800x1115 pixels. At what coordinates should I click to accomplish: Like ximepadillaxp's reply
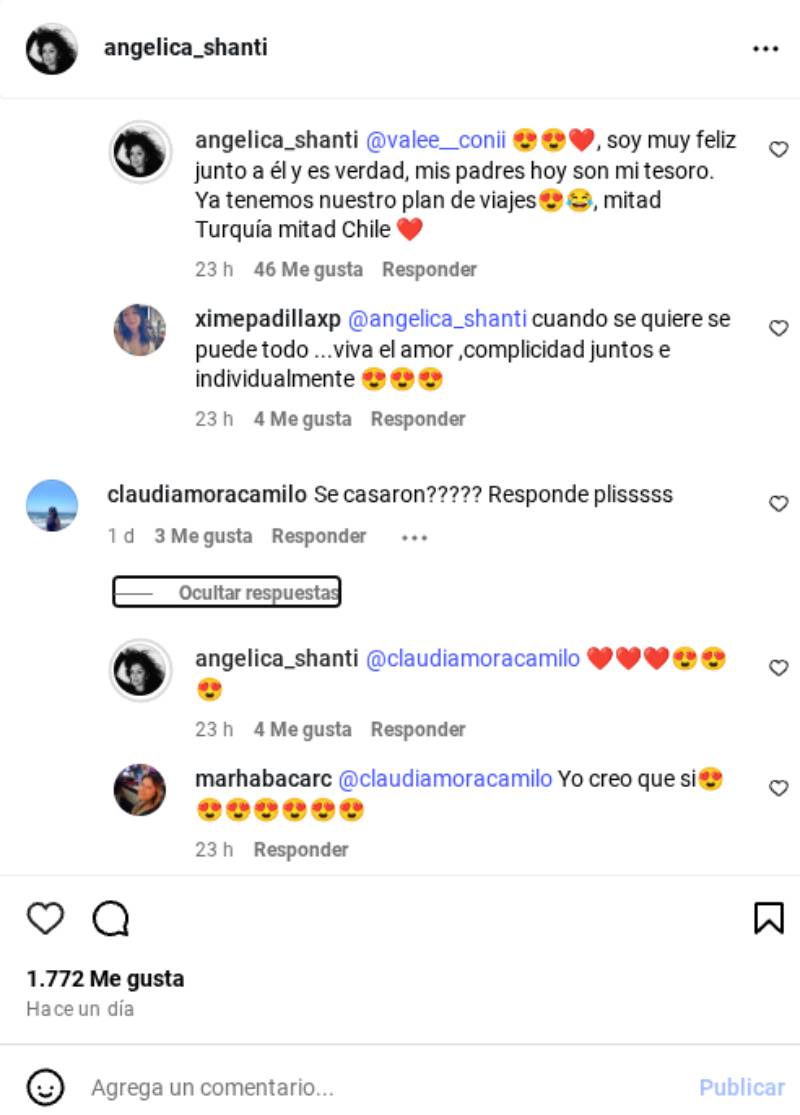tap(778, 328)
